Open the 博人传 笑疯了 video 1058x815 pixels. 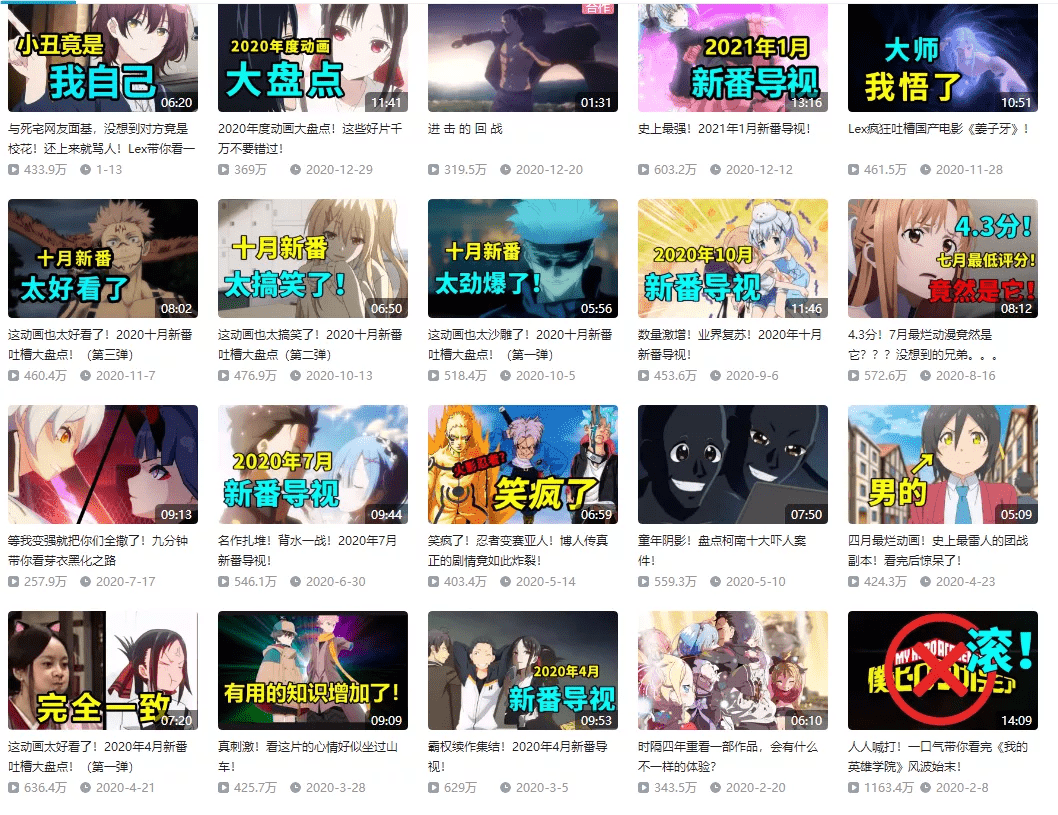522,464
